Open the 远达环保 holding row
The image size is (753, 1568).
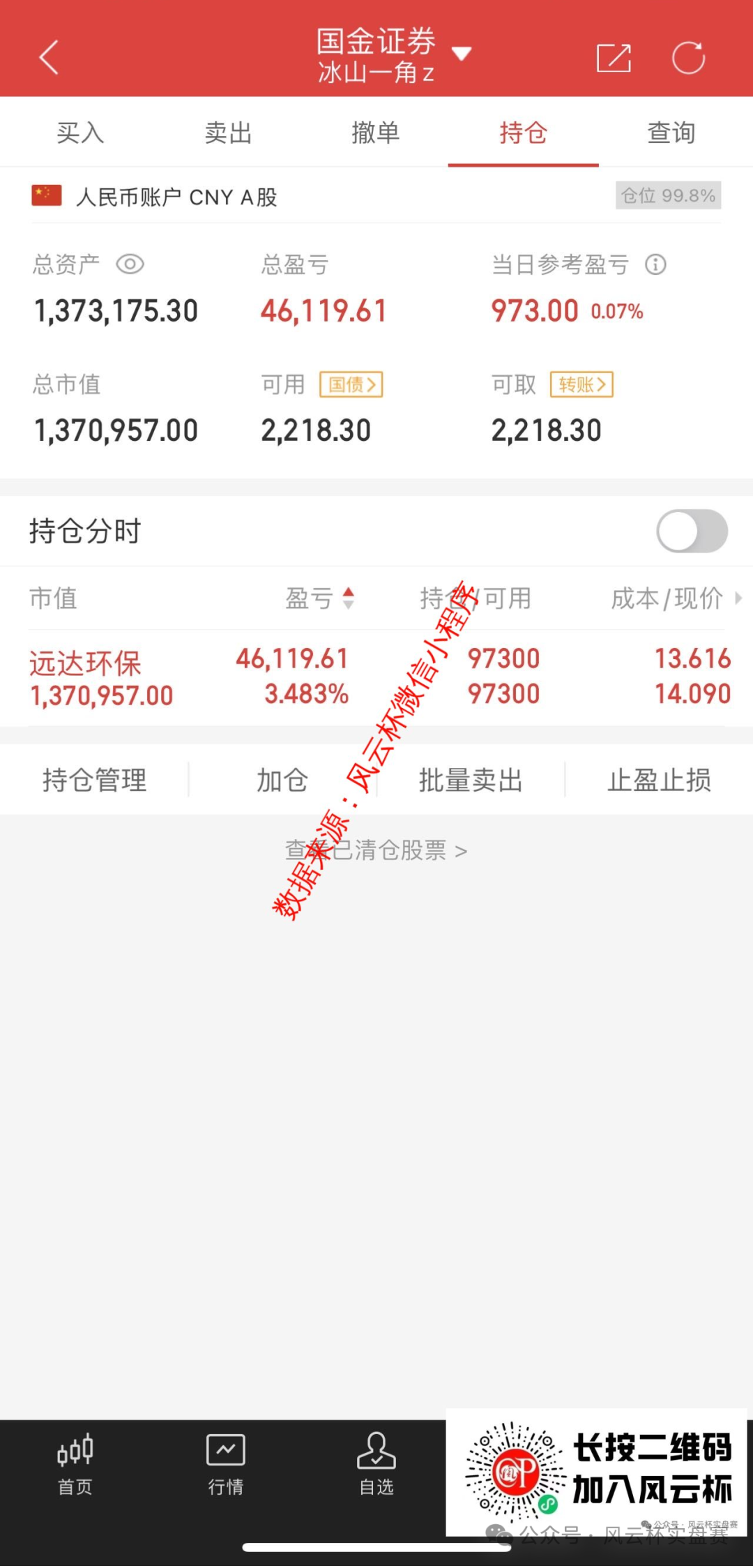[376, 677]
